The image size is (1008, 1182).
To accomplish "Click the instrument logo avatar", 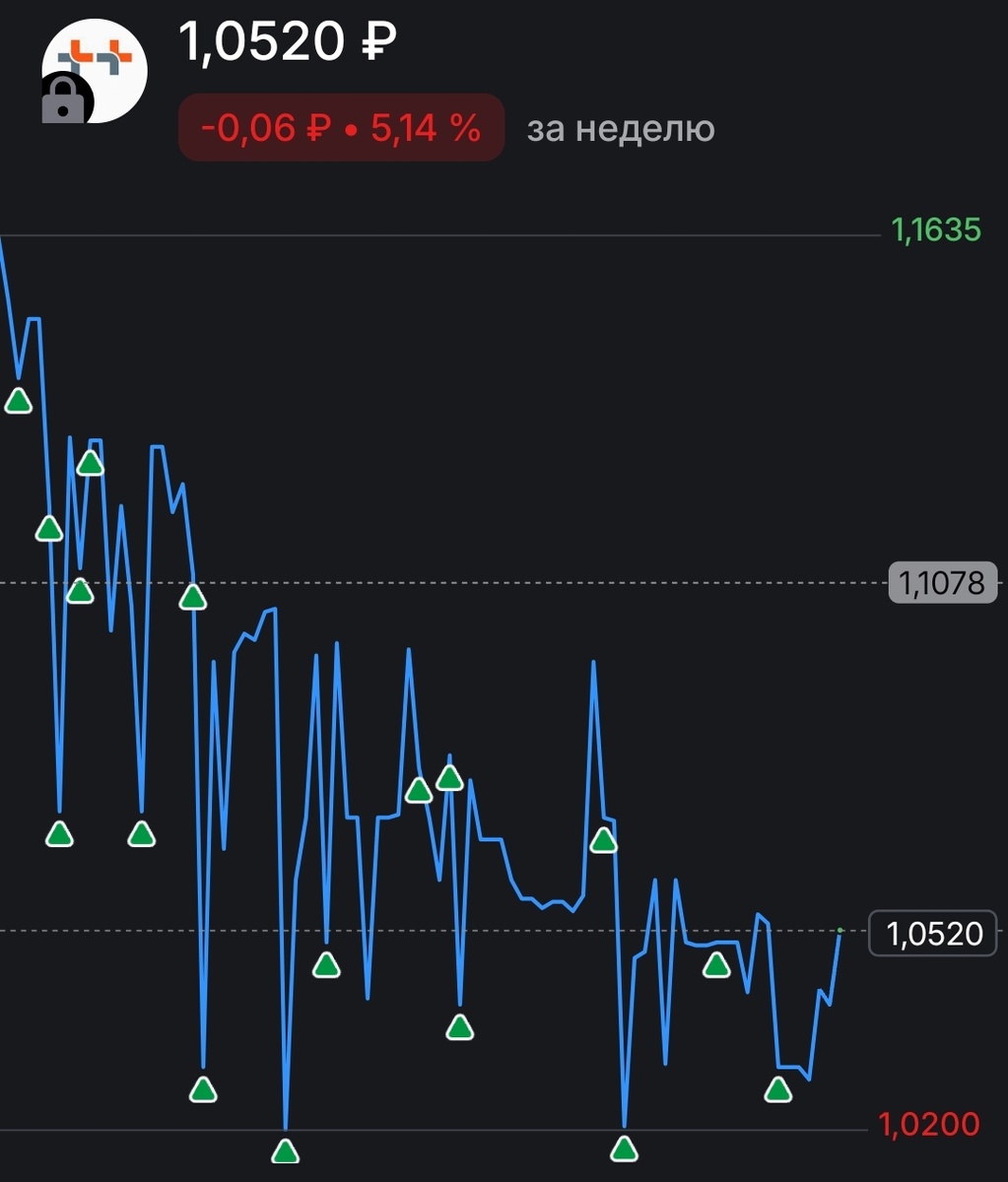I will [x=94, y=69].
